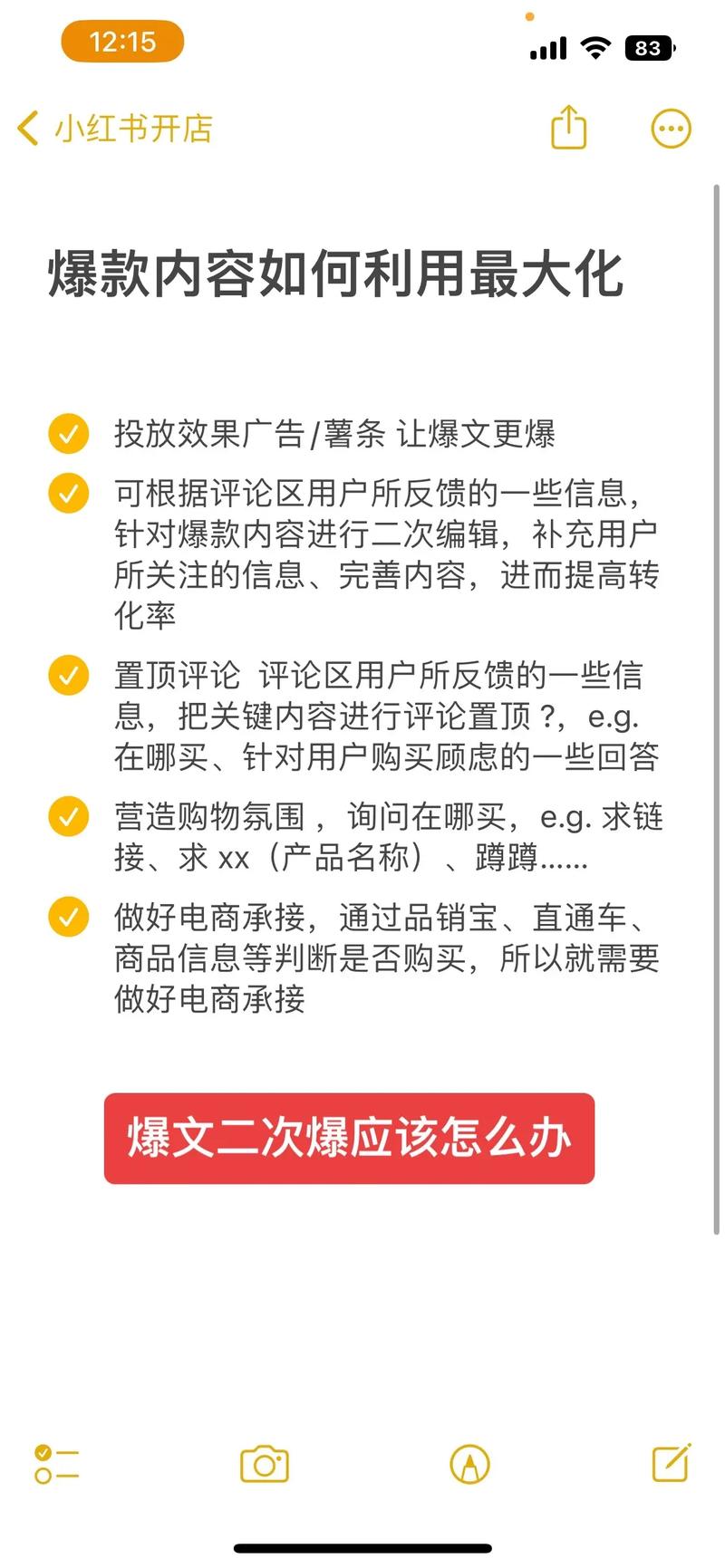
Task: Uncheck the 投放效果广告/薯条 checklist item
Action: point(69,434)
